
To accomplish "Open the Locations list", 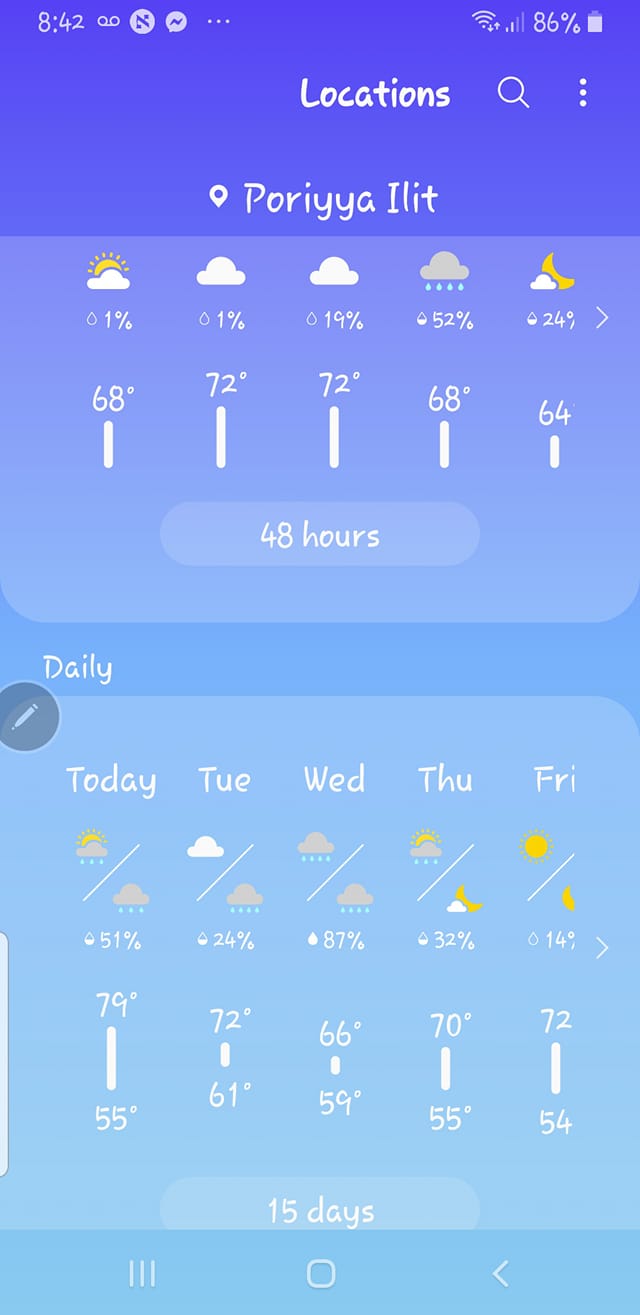I will 375,94.
